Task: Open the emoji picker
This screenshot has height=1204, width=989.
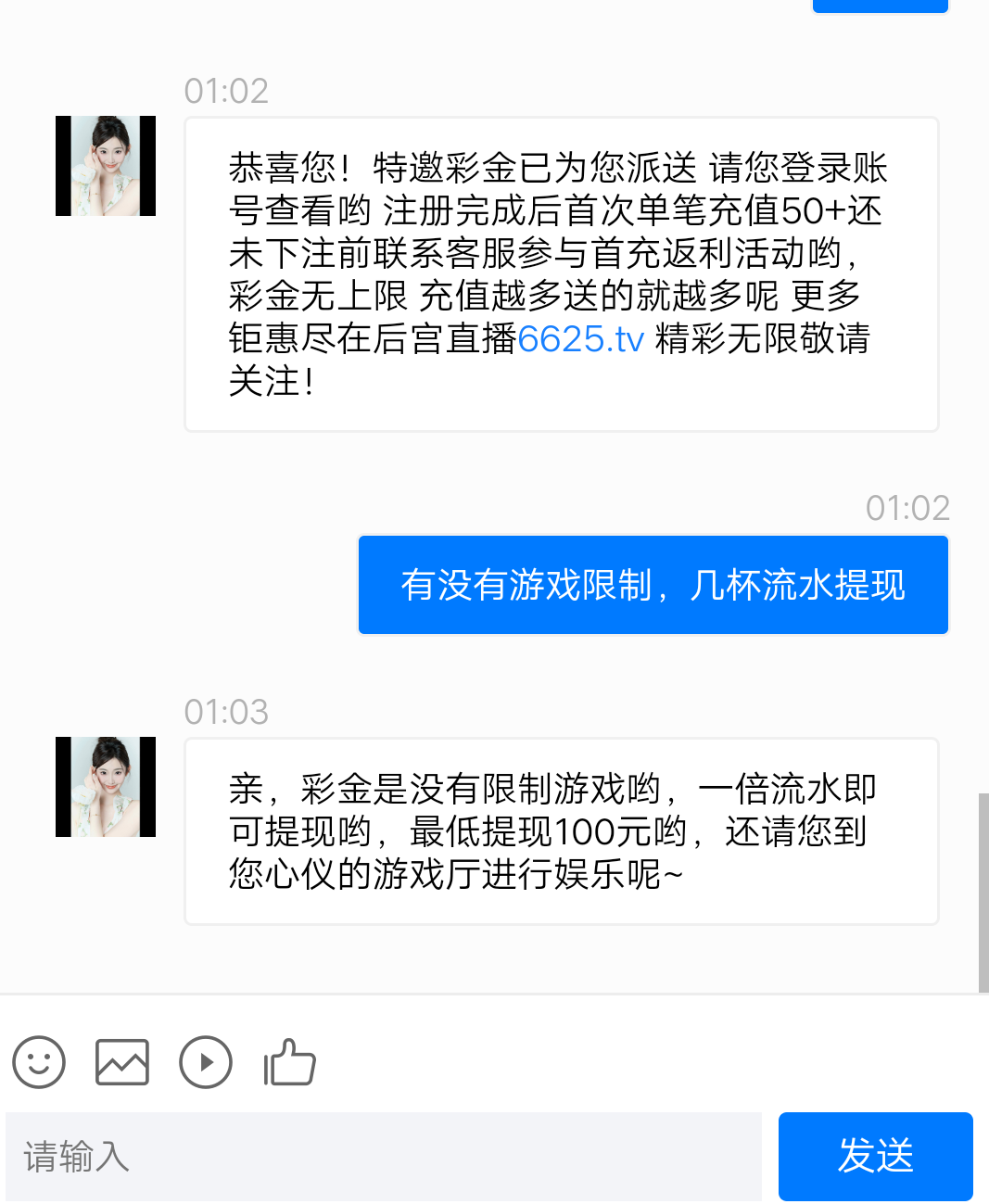Action: point(39,1062)
